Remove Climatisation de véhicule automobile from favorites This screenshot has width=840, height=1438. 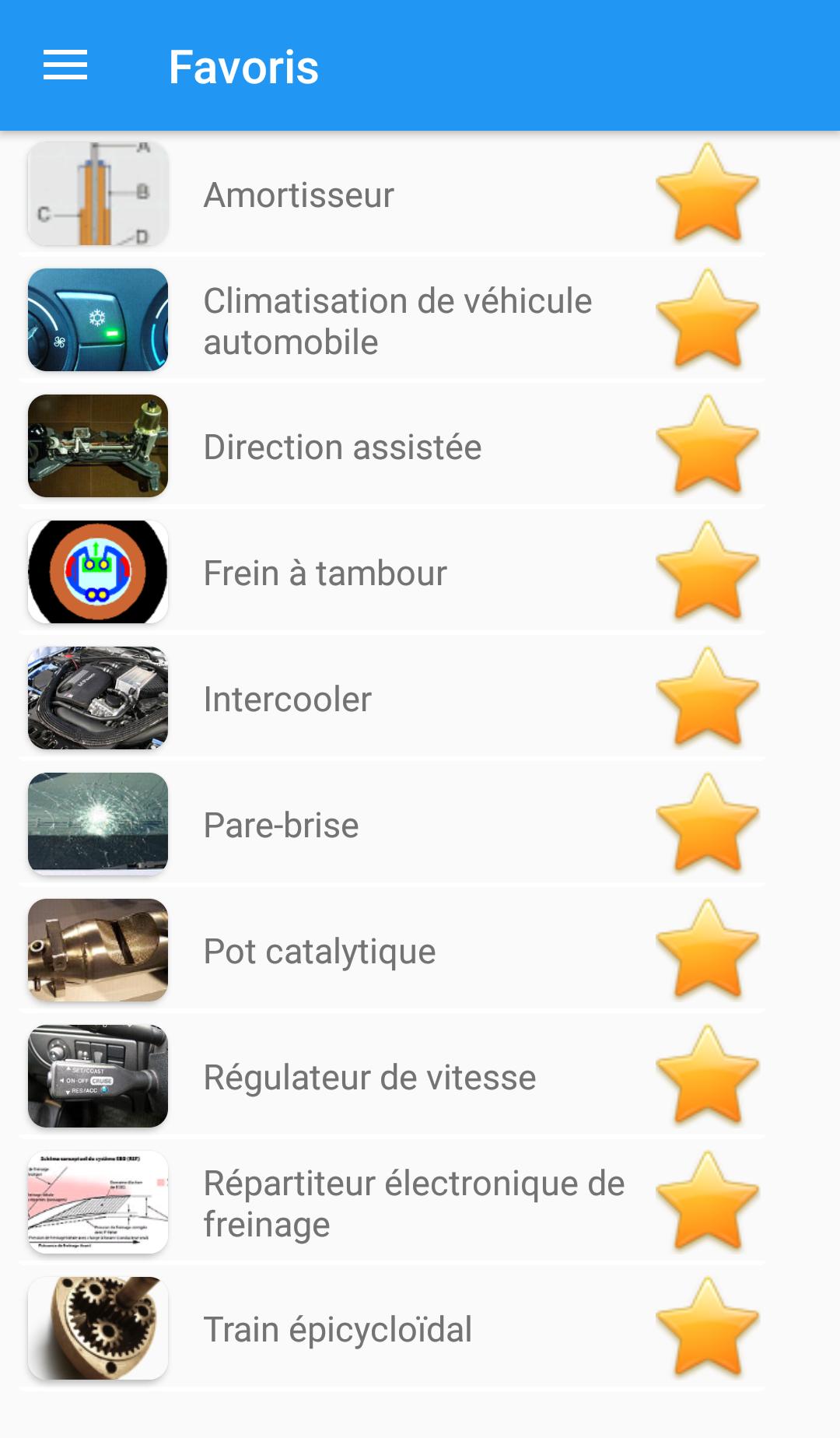pos(707,319)
